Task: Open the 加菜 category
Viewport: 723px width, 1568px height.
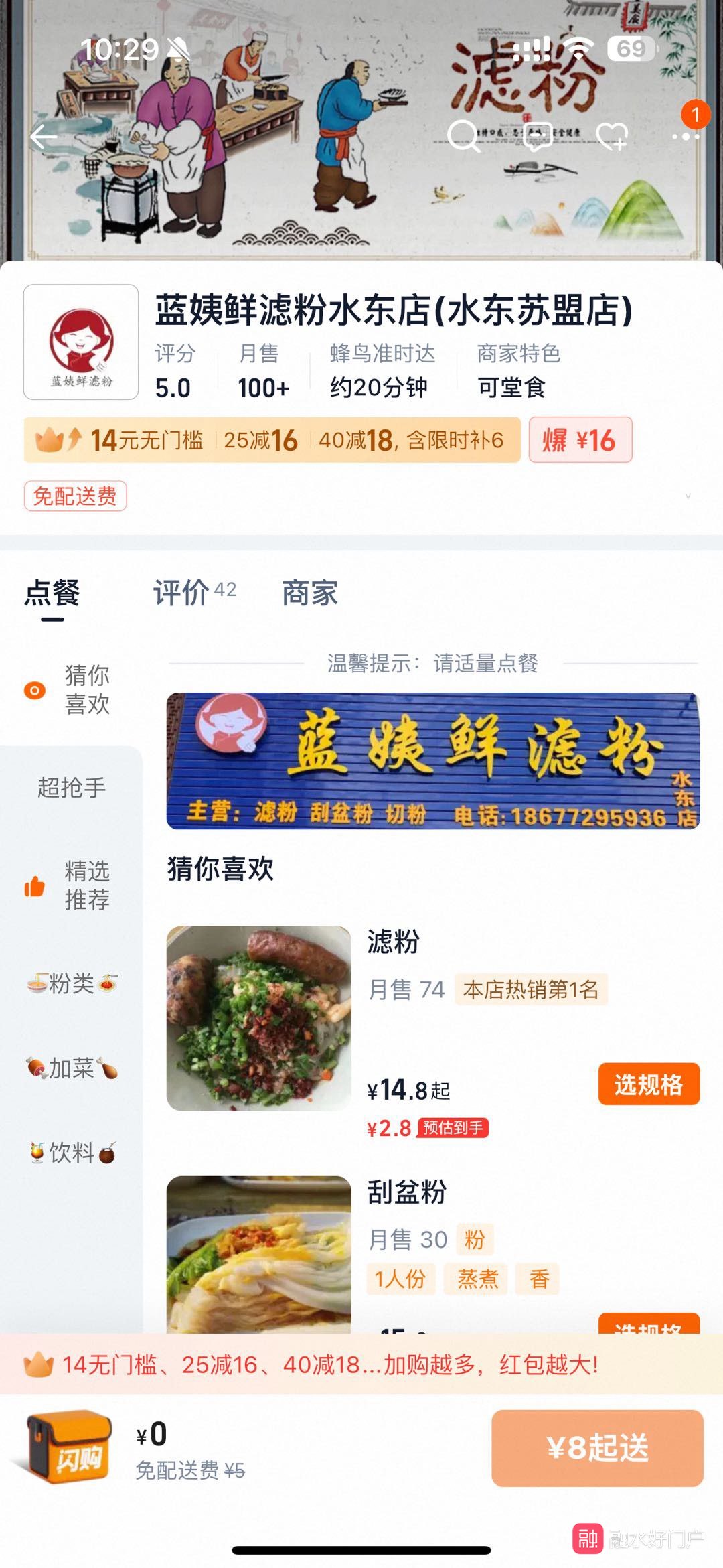Action: [72, 1068]
